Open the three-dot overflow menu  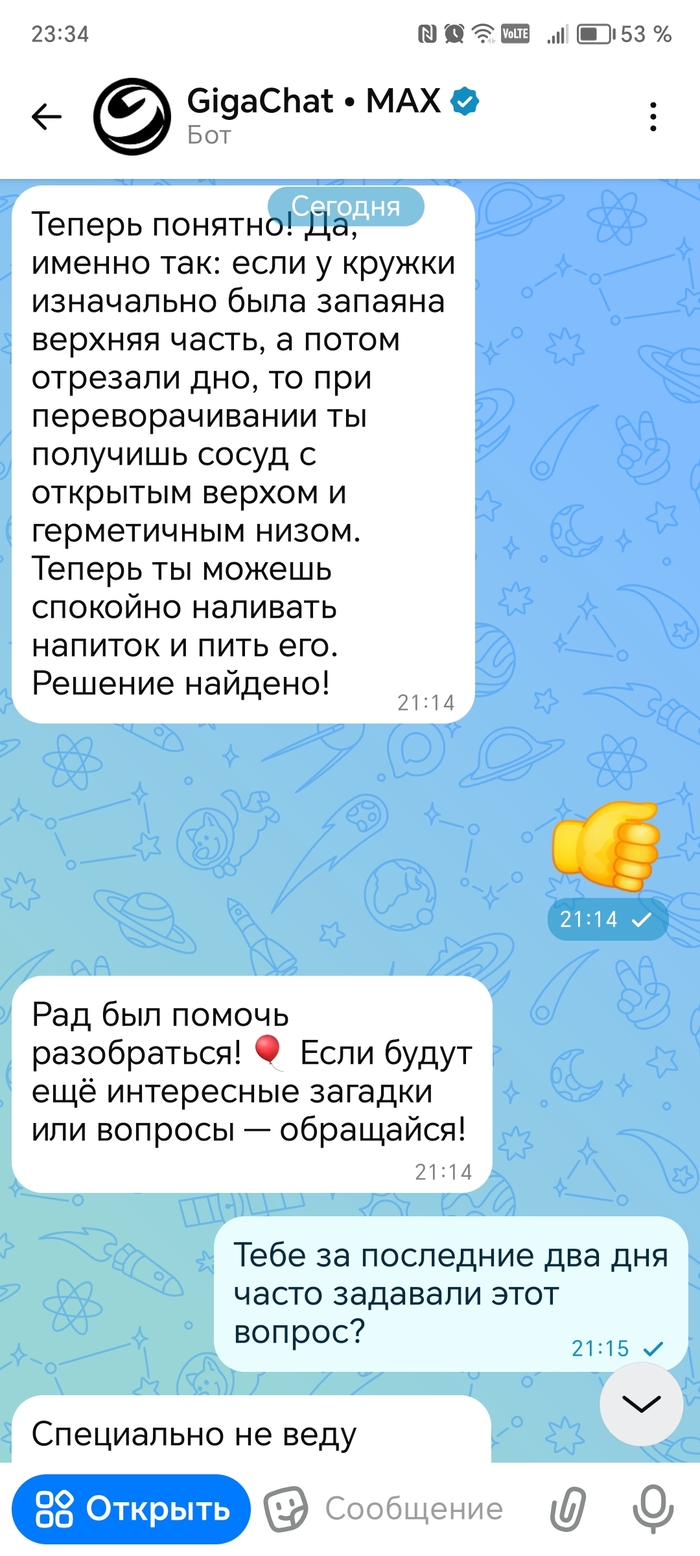(x=653, y=117)
